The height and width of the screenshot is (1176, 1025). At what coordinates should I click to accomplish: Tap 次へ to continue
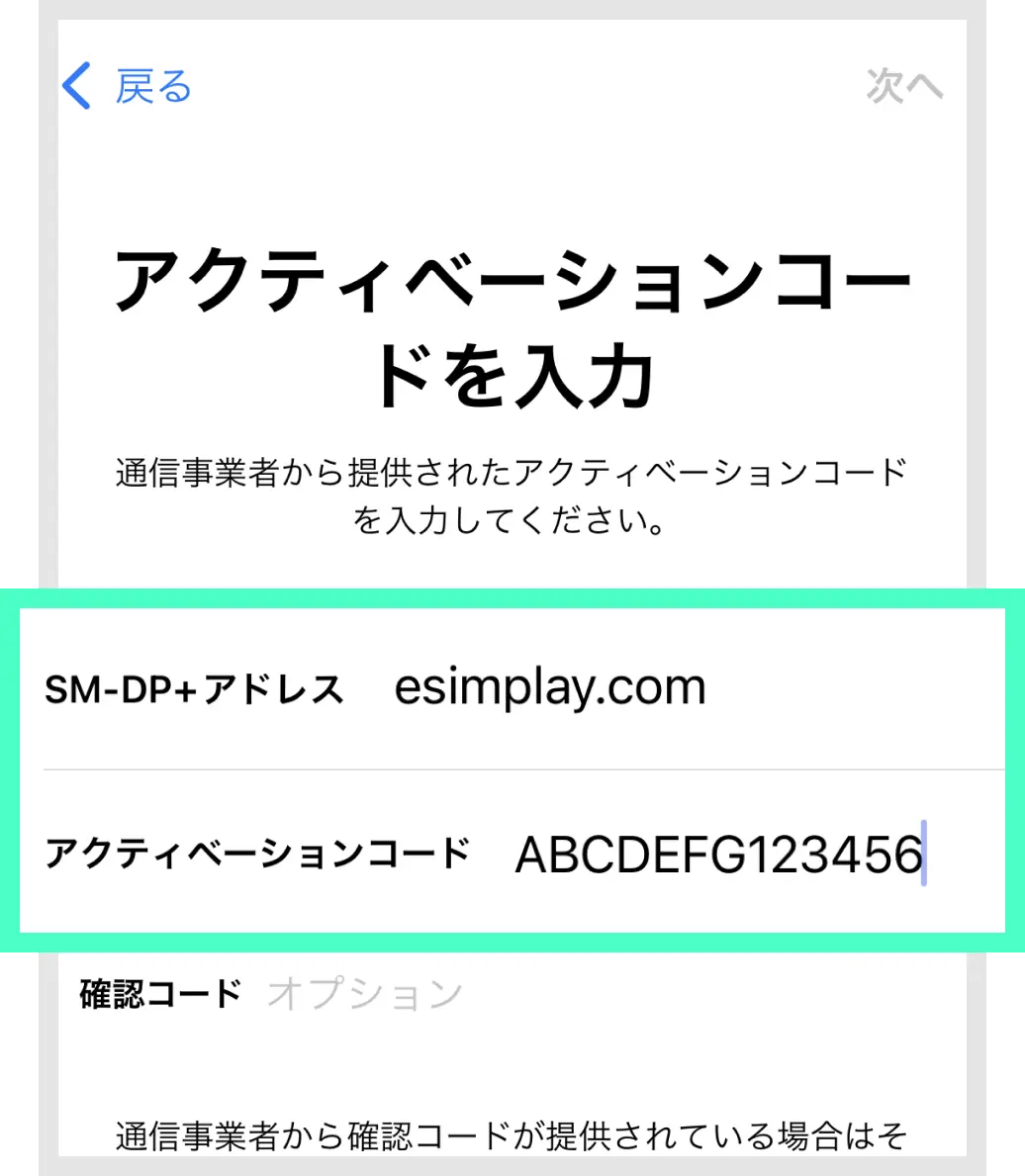[904, 87]
